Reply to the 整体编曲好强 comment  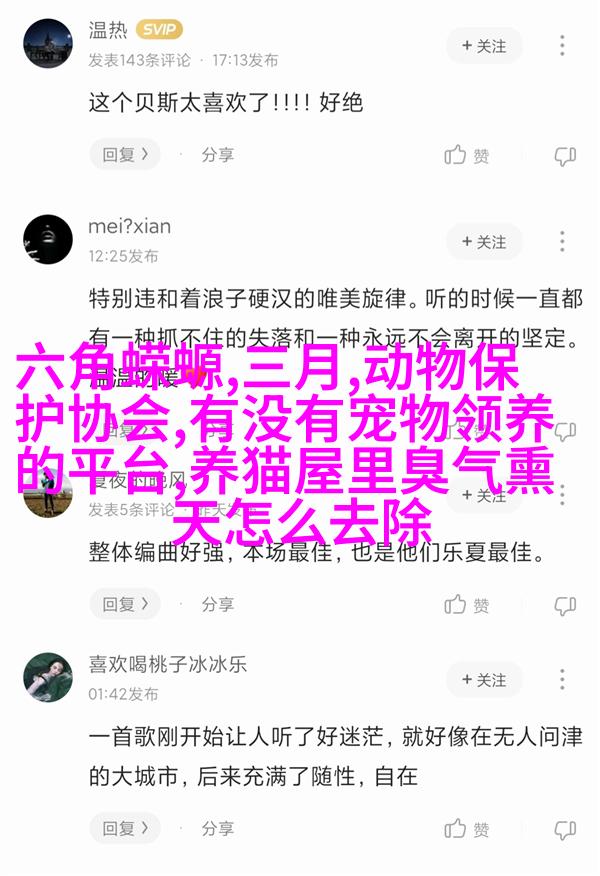click(125, 605)
